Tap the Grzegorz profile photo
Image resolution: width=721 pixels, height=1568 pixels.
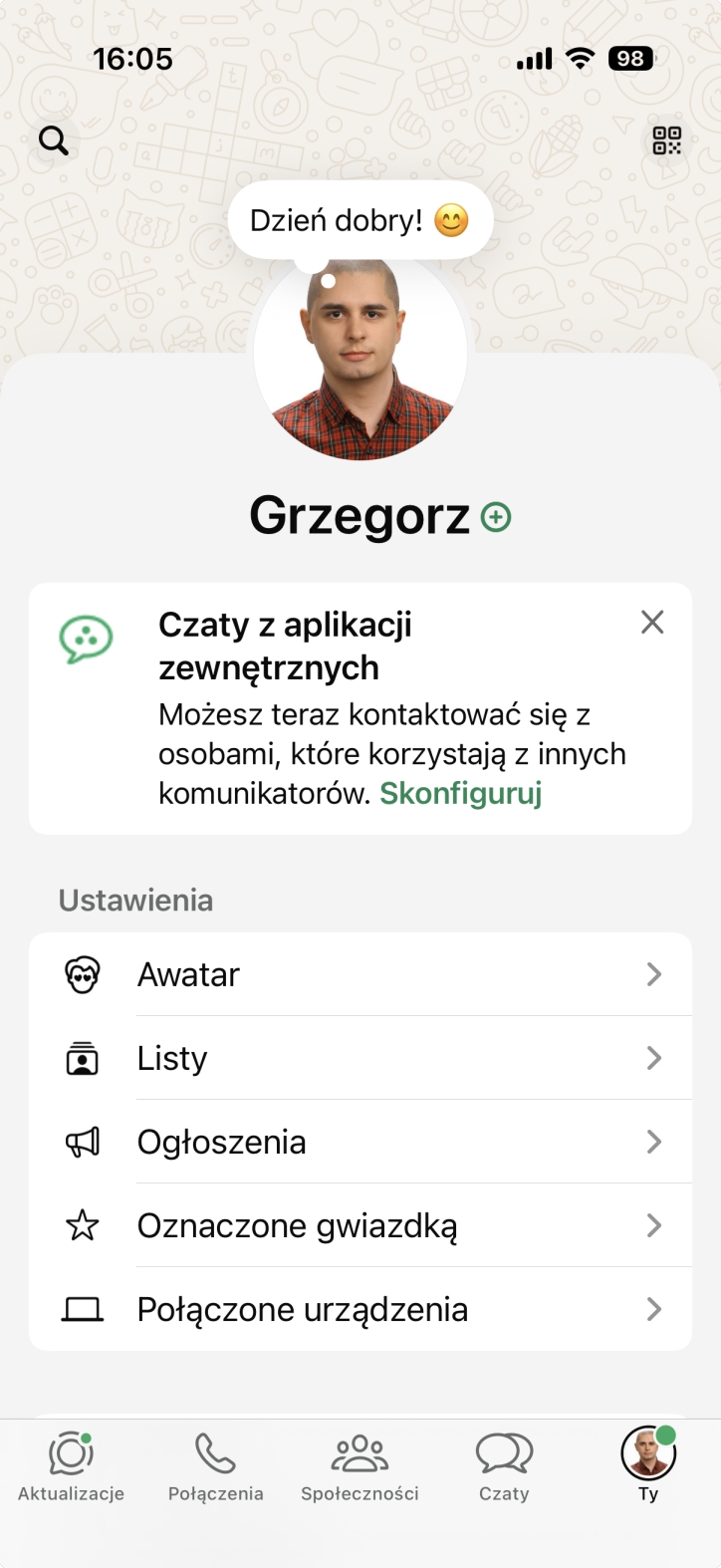coord(360,357)
